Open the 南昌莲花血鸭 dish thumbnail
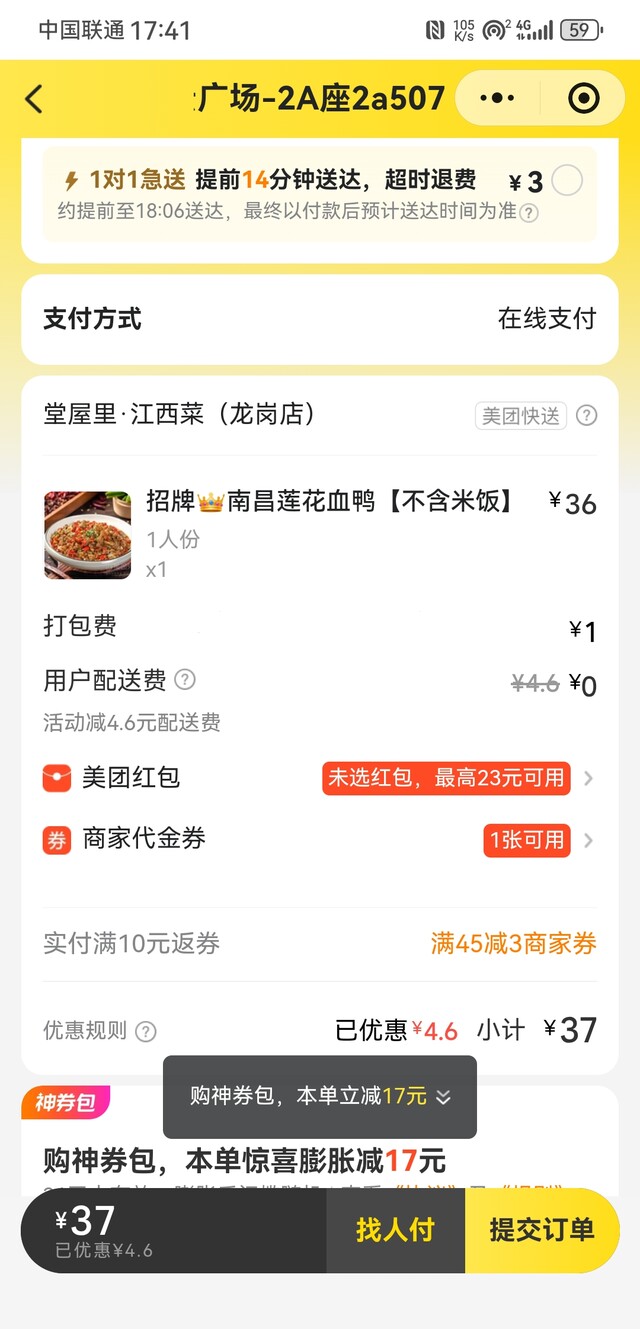640x1329 pixels. 88,535
